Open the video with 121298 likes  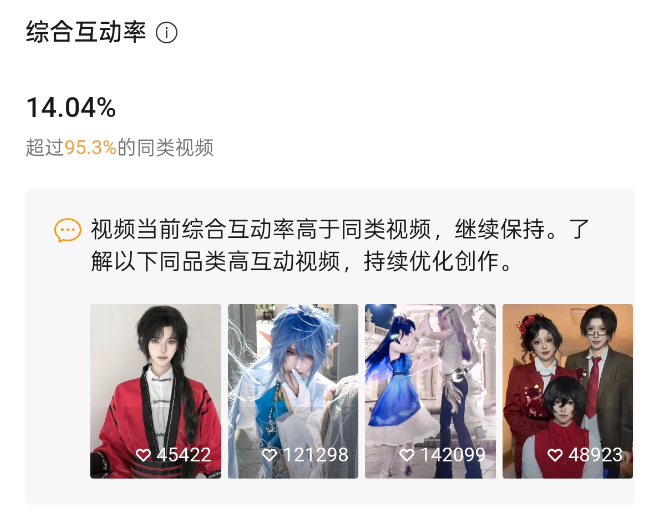point(293,390)
